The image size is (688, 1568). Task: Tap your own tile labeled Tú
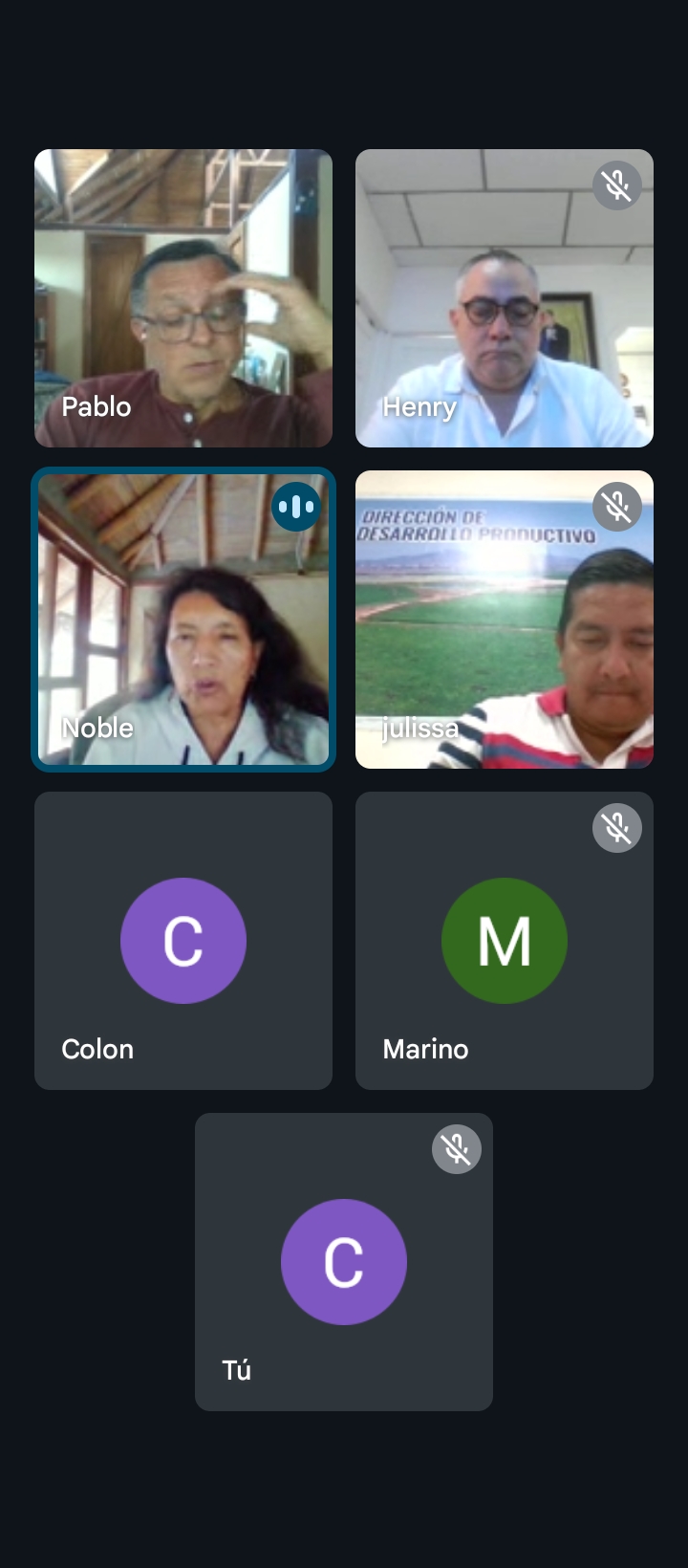[x=344, y=1261]
